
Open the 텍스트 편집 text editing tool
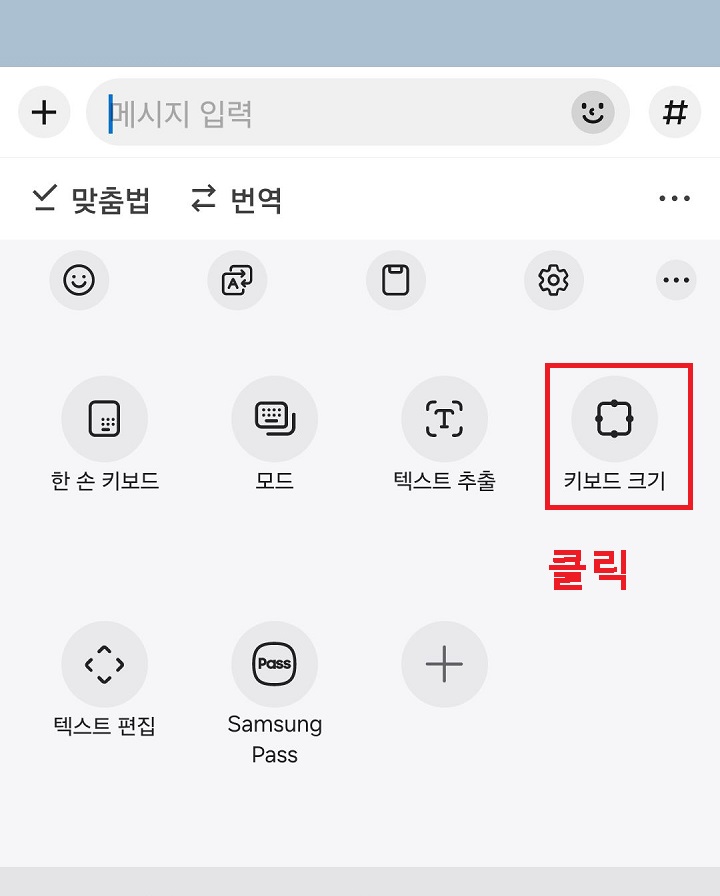tap(105, 663)
